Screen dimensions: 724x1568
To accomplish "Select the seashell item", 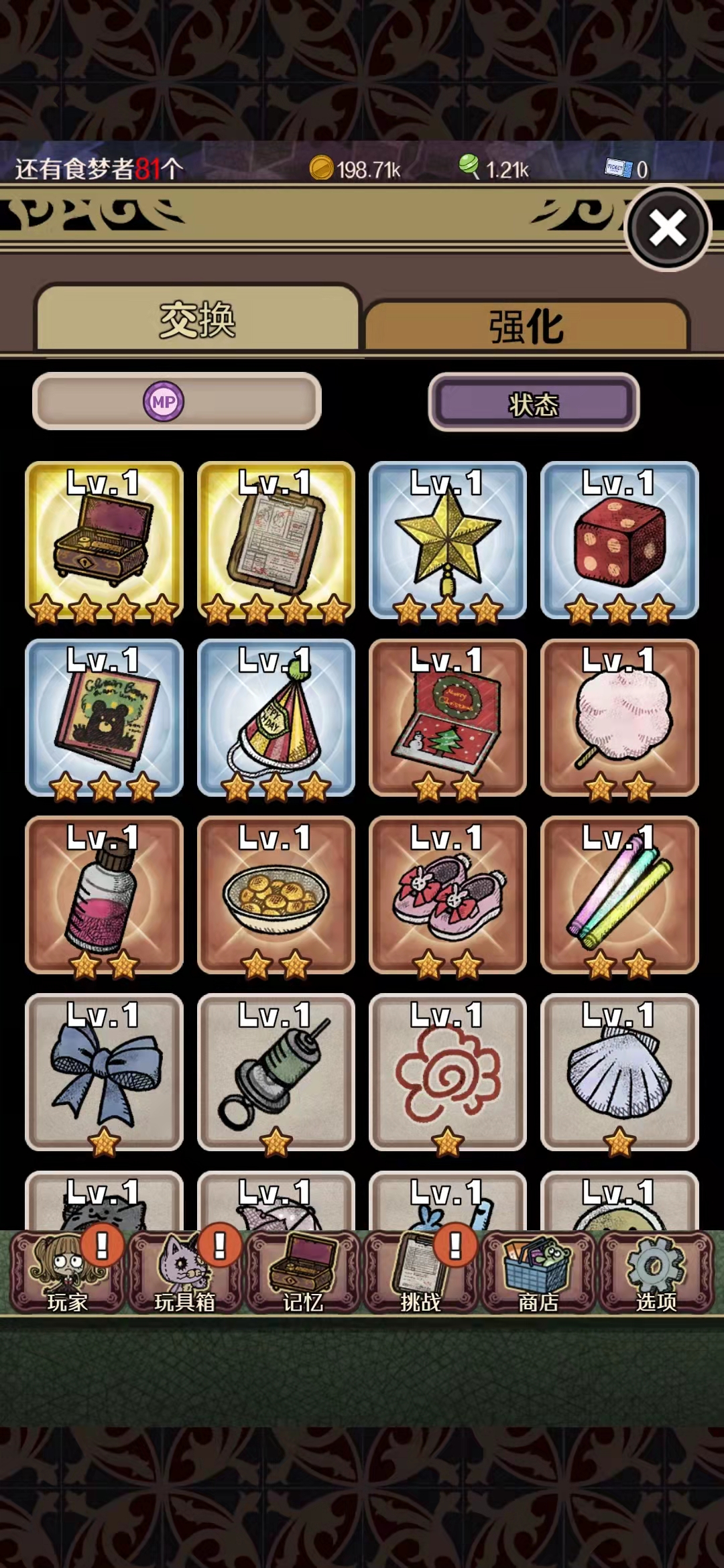I will pyautogui.click(x=619, y=1072).
